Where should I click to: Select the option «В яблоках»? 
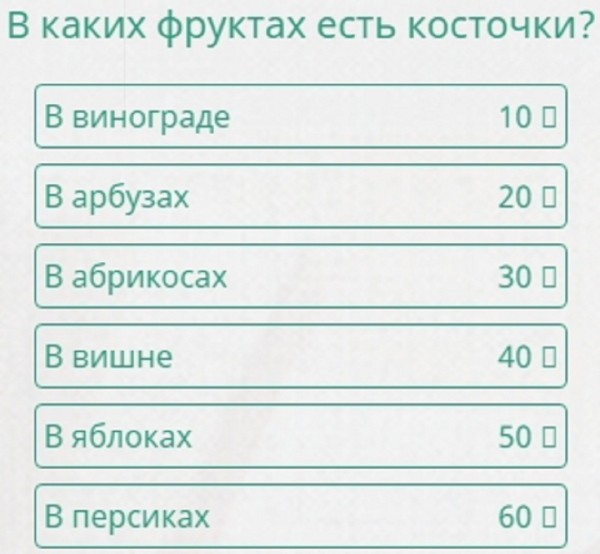[x=300, y=437]
